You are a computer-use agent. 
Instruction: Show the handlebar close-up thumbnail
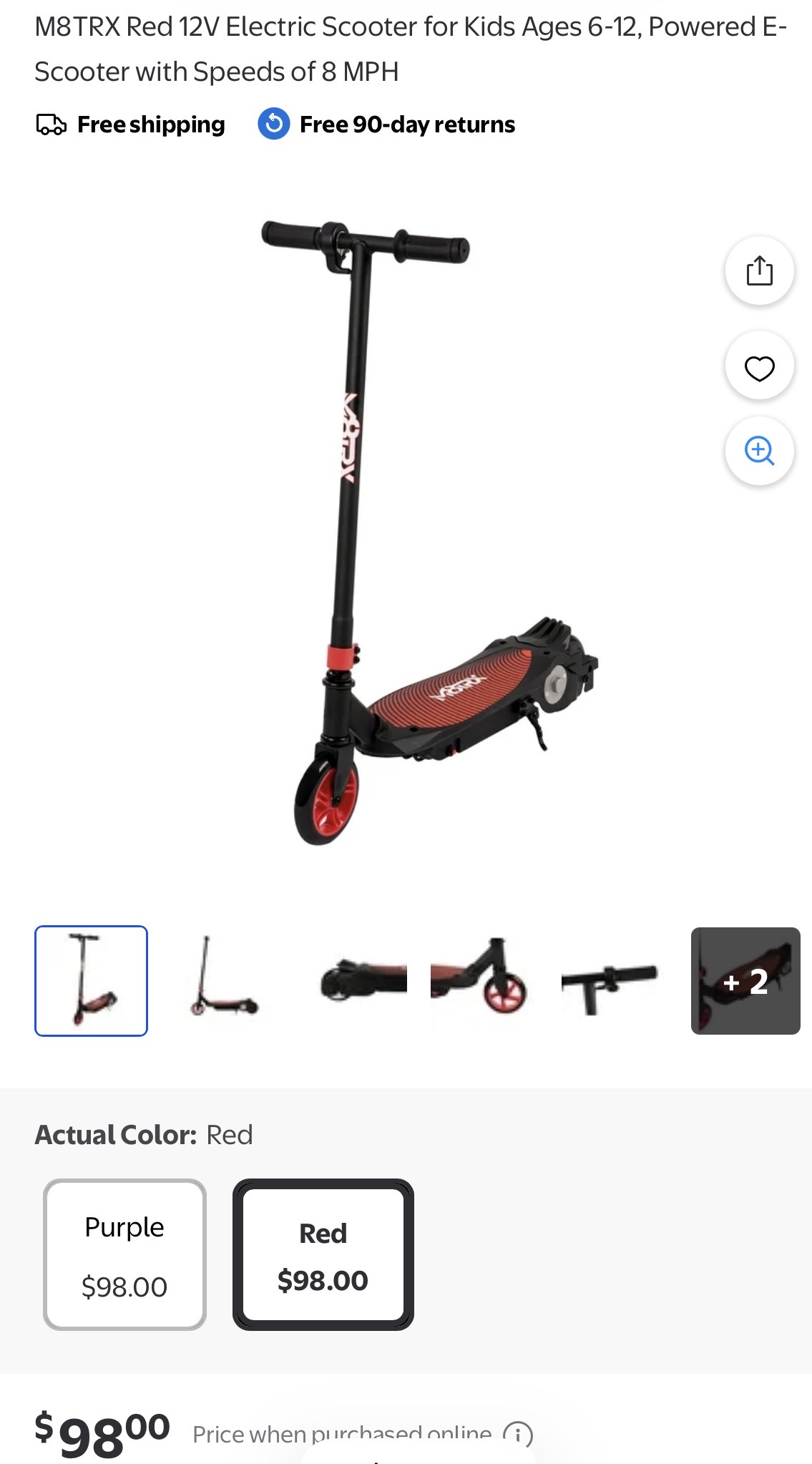[x=609, y=980]
